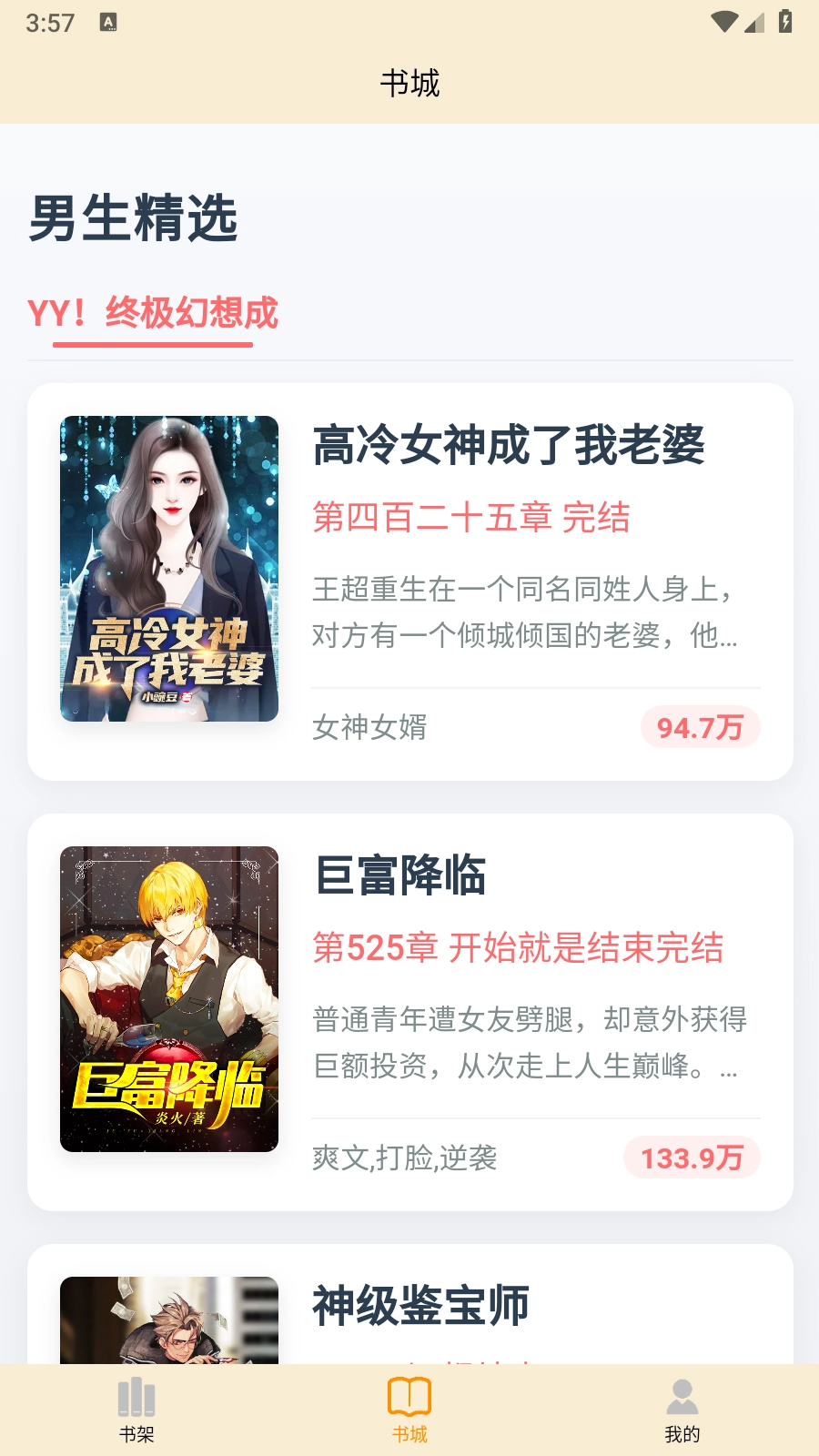Image resolution: width=819 pixels, height=1456 pixels.
Task: Open the 我的 profile icon
Action: click(682, 1395)
